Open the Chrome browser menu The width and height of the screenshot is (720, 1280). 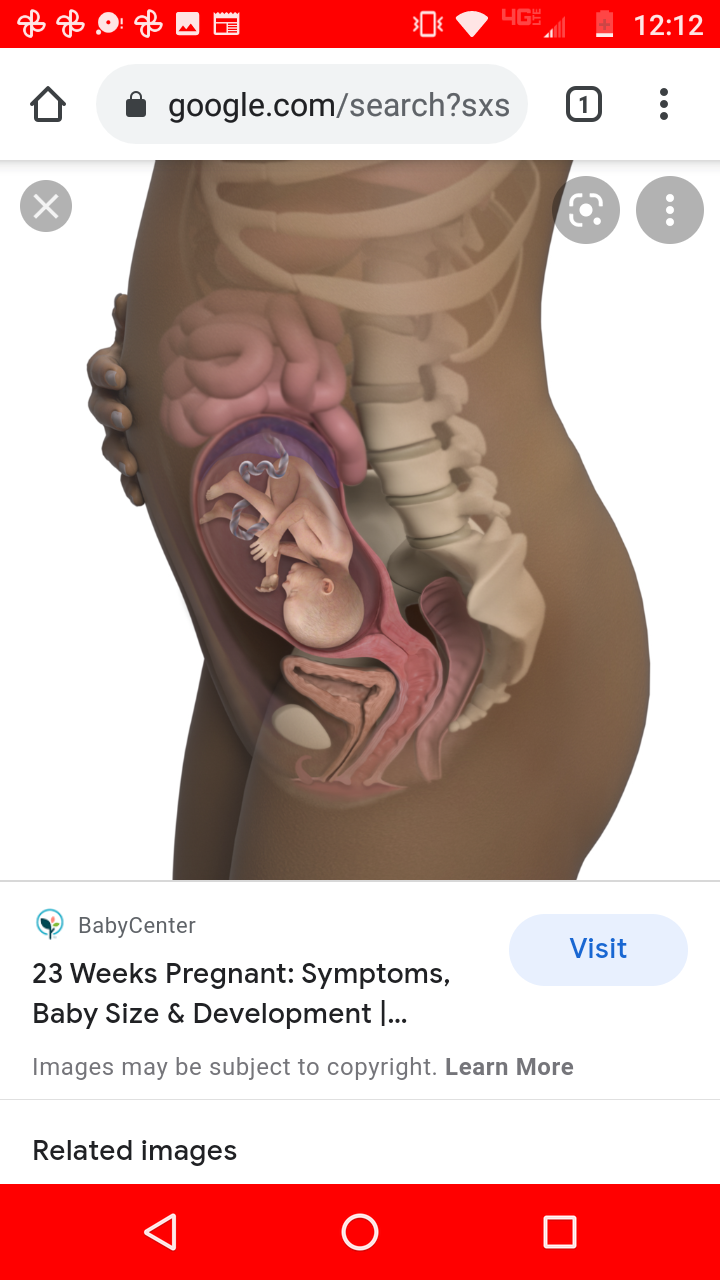(x=664, y=104)
